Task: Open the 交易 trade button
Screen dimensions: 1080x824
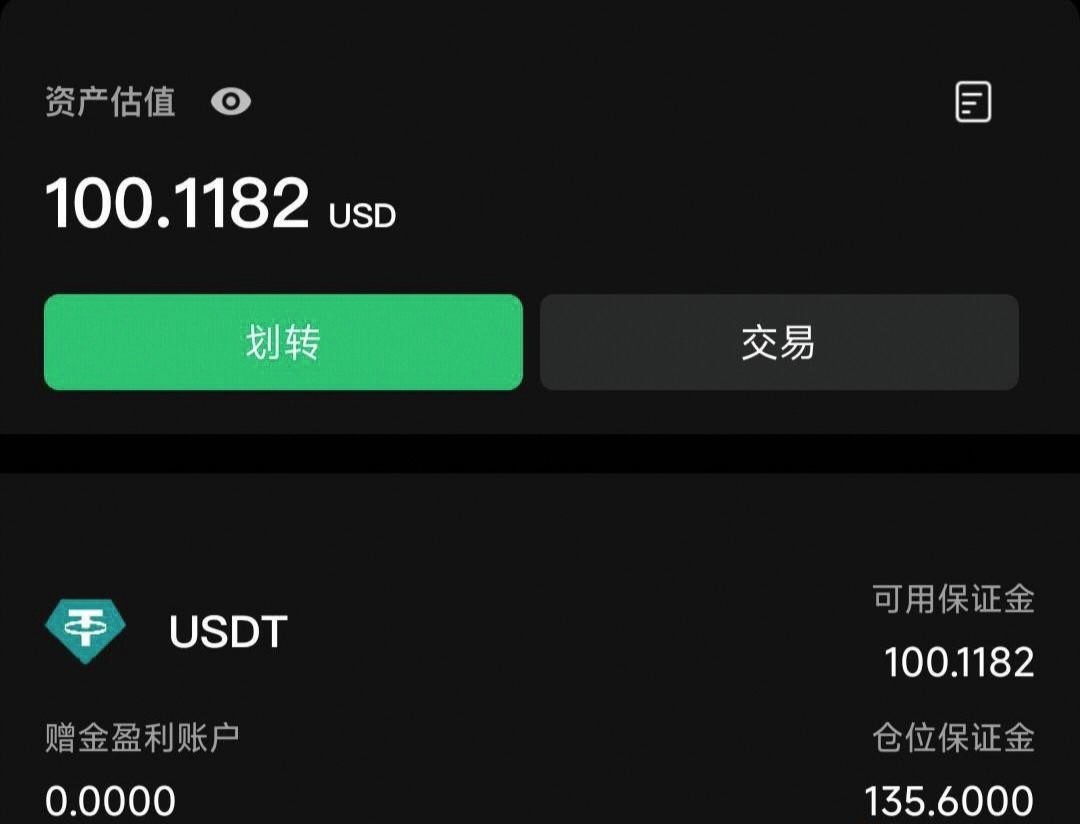Action: coord(779,342)
